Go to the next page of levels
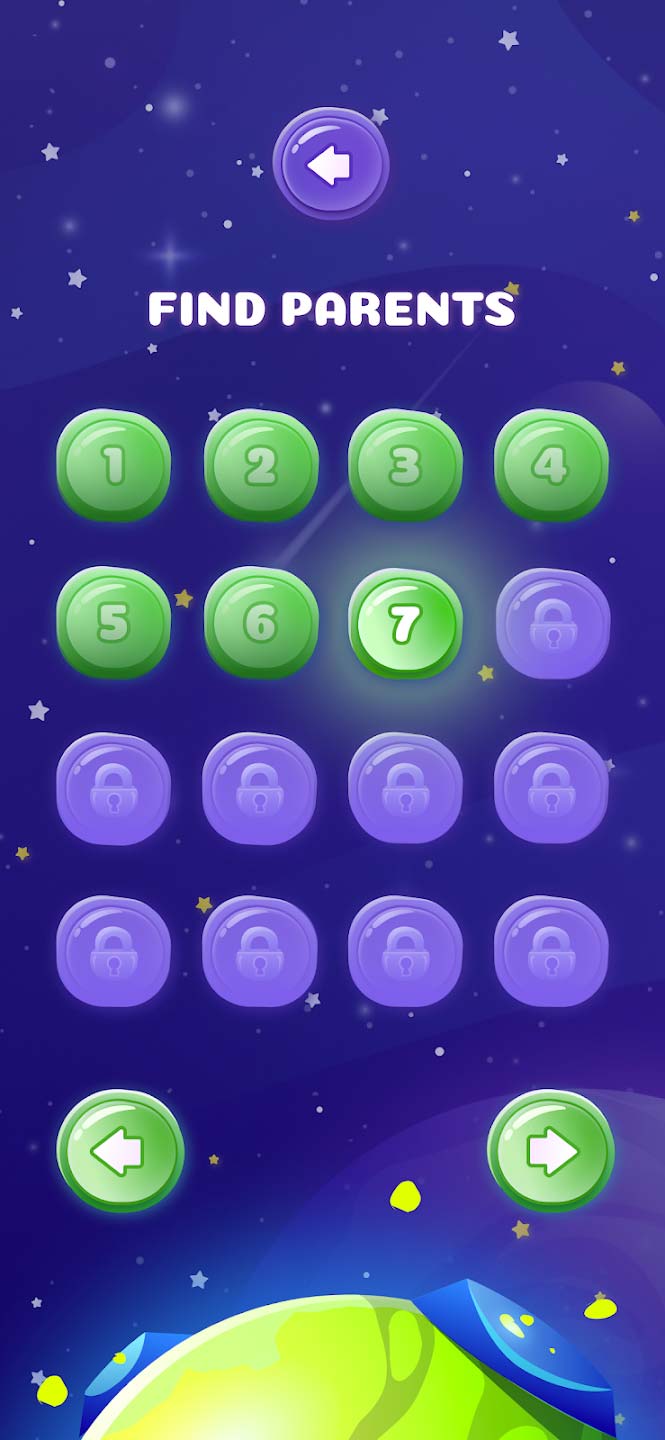This screenshot has width=665, height=1440. pyautogui.click(x=550, y=1151)
